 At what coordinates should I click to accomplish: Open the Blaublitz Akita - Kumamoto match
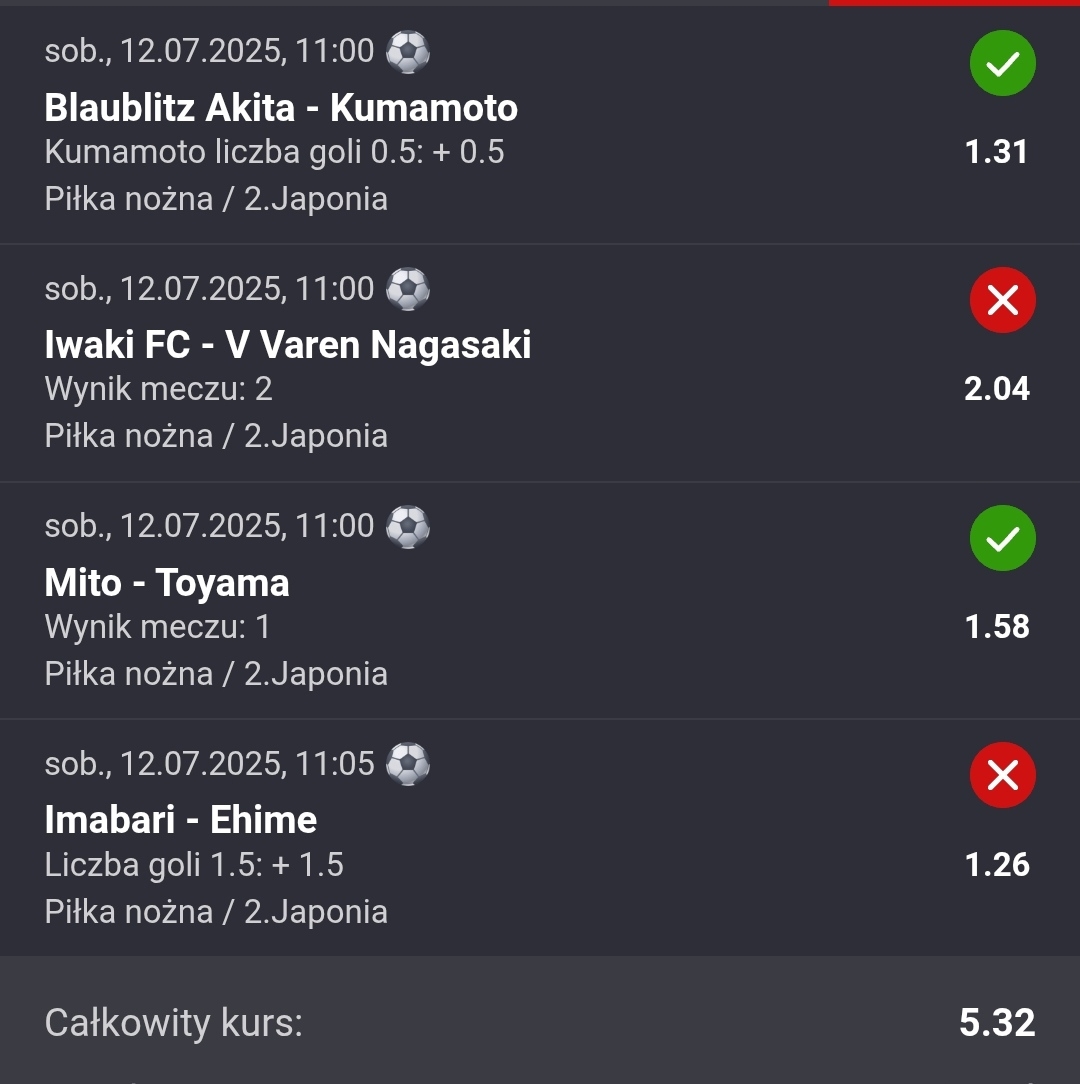click(x=281, y=108)
